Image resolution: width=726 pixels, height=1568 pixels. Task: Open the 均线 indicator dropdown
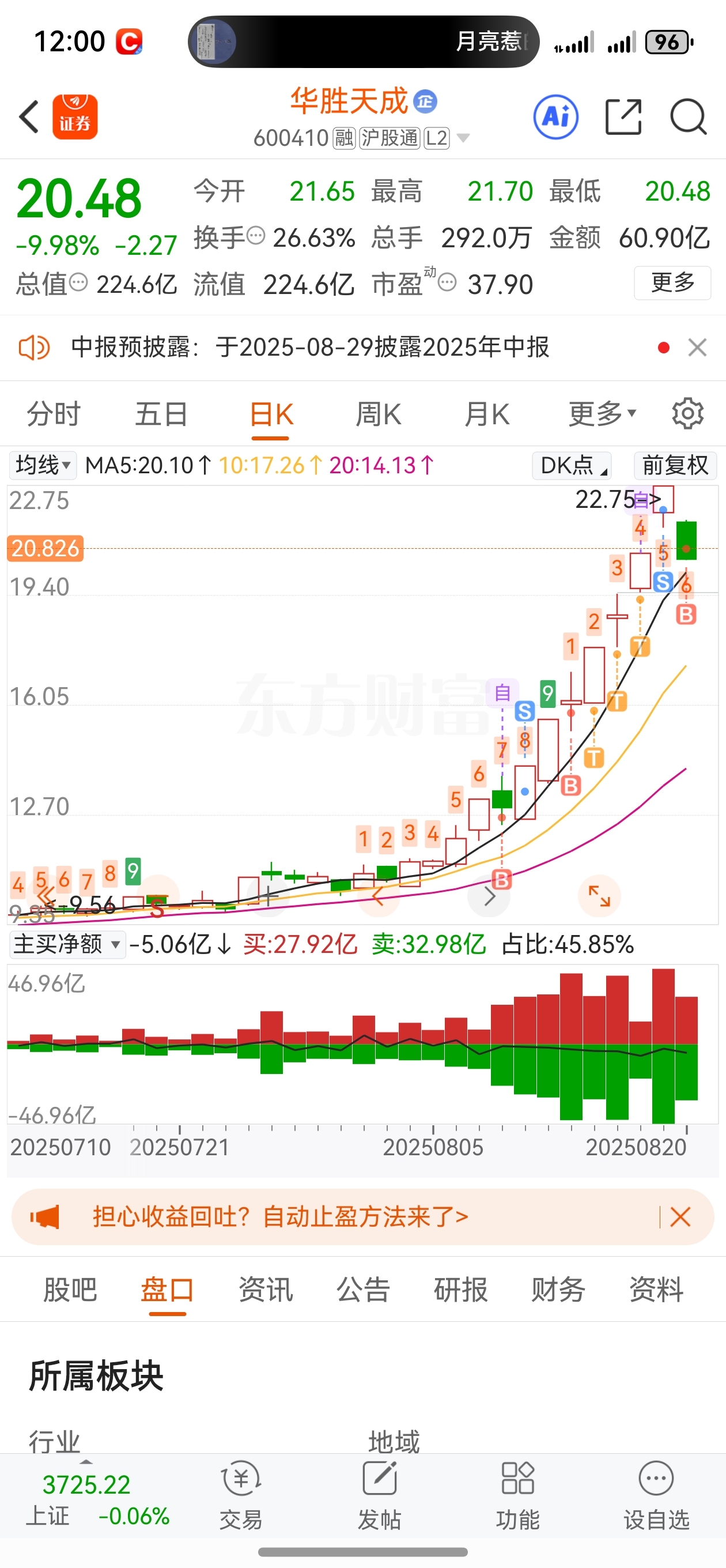pyautogui.click(x=43, y=466)
